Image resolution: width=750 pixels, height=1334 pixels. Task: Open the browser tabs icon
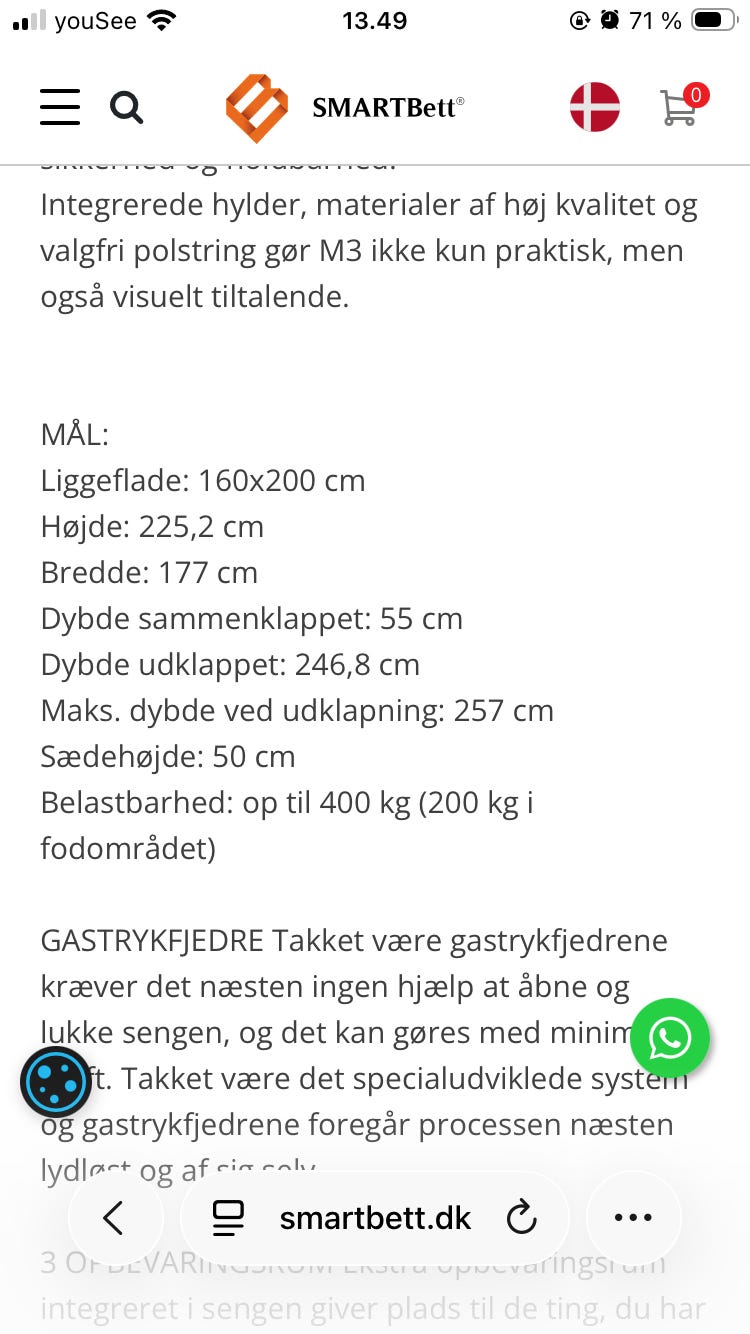pyautogui.click(x=229, y=1218)
